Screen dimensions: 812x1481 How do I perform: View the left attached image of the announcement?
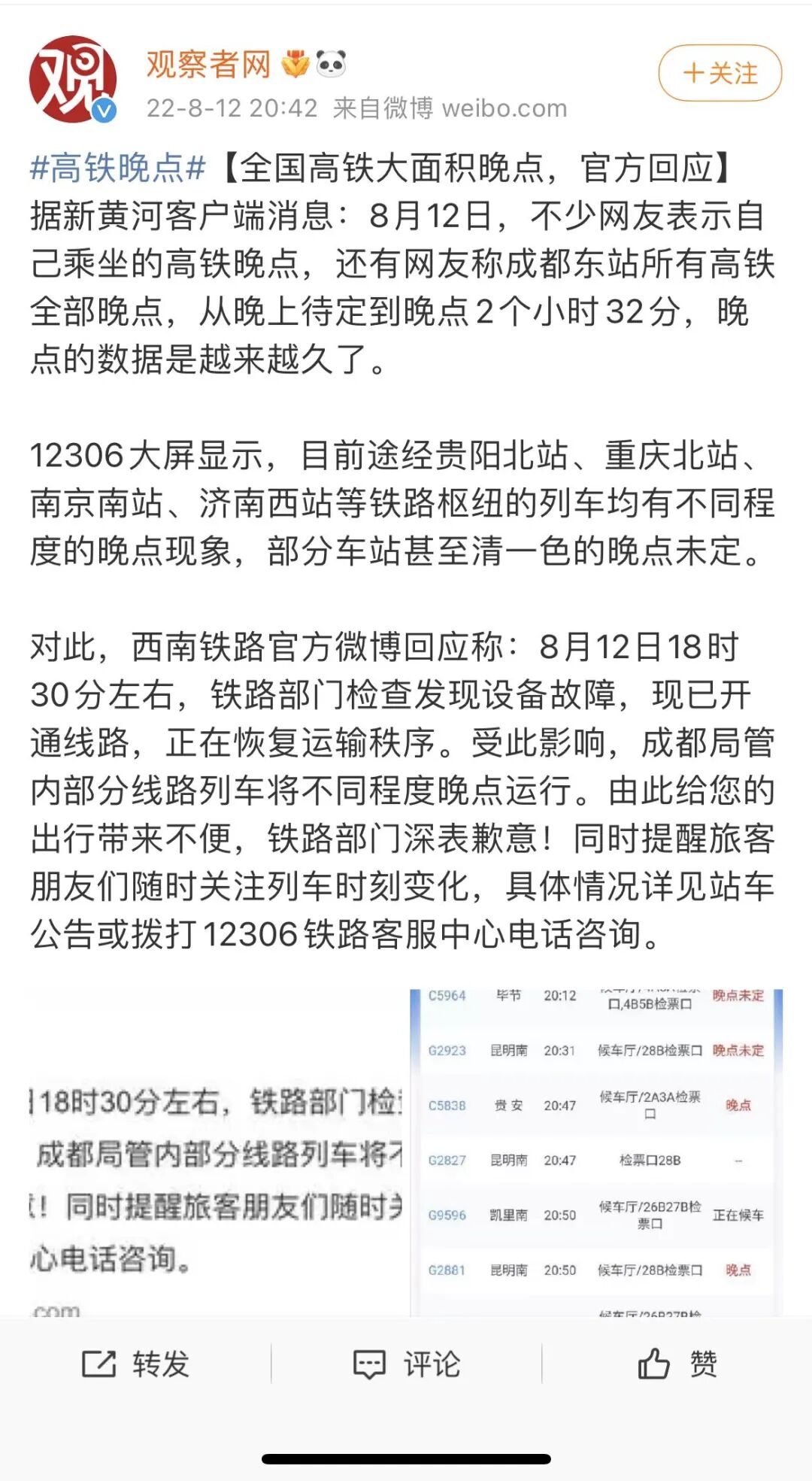216,1152
